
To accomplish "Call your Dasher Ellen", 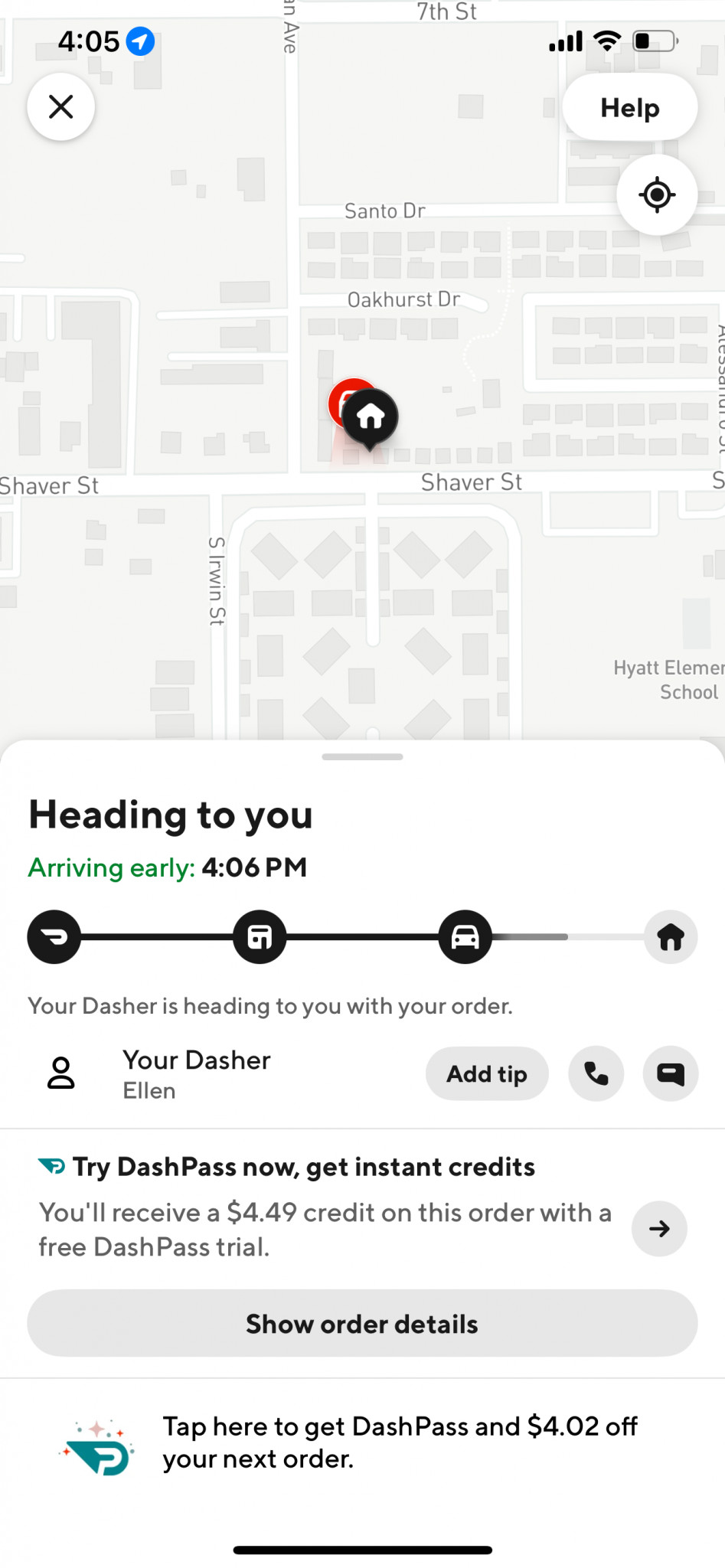I will [596, 1073].
